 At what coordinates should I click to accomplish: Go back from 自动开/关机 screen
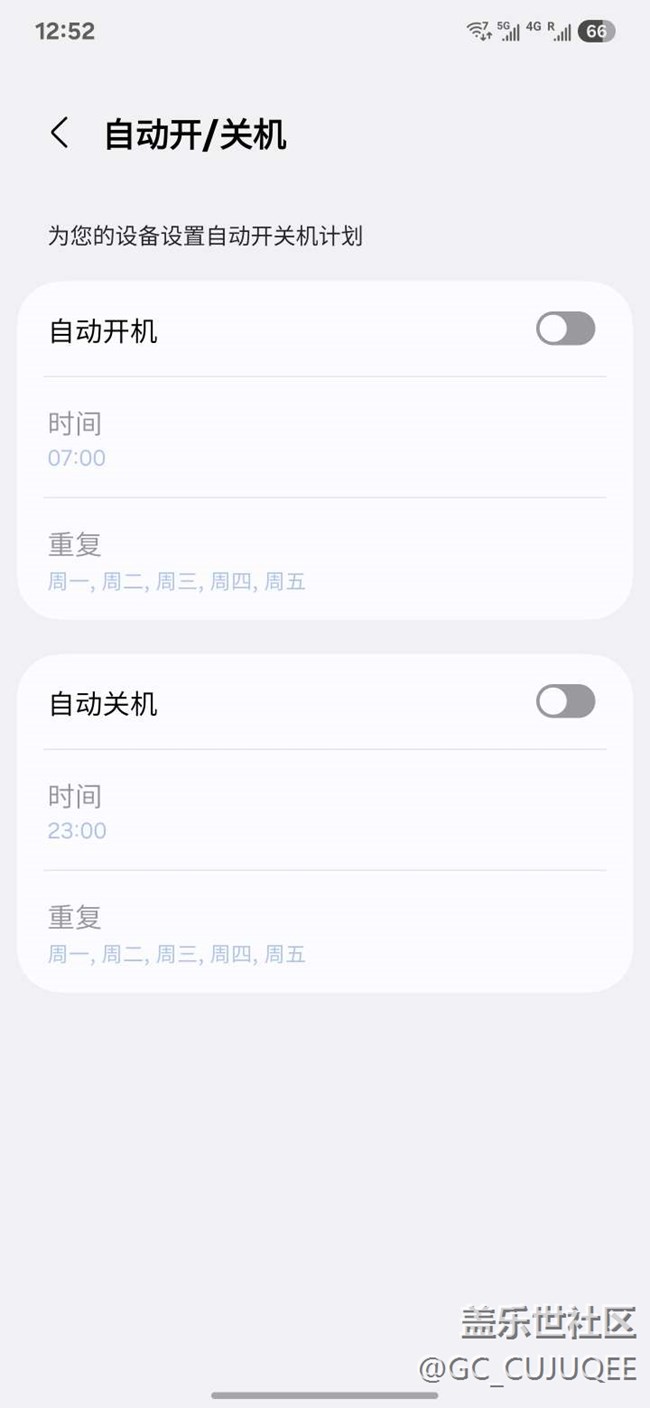click(x=60, y=133)
